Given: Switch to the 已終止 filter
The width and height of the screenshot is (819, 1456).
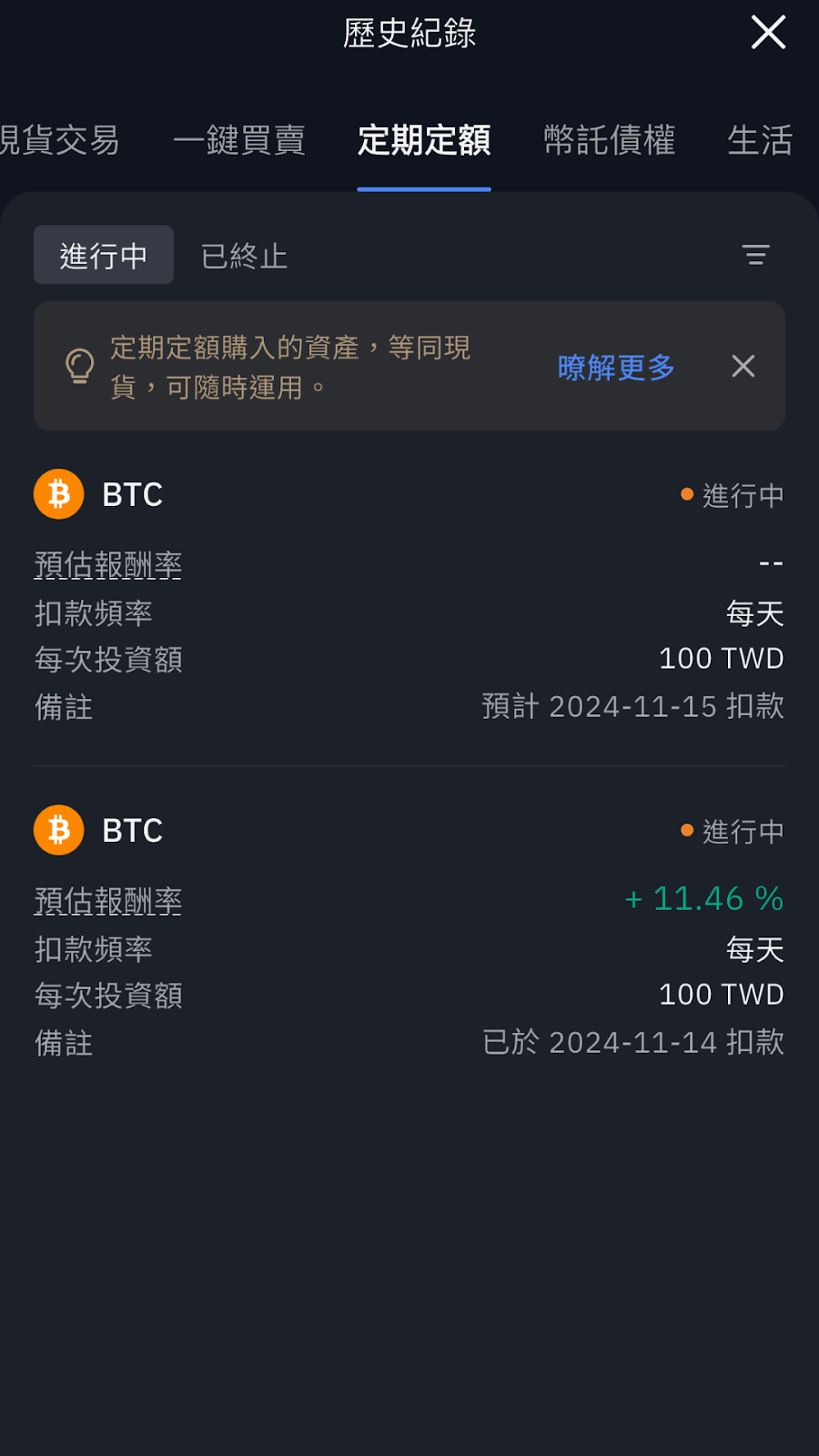Looking at the screenshot, I should [x=242, y=256].
